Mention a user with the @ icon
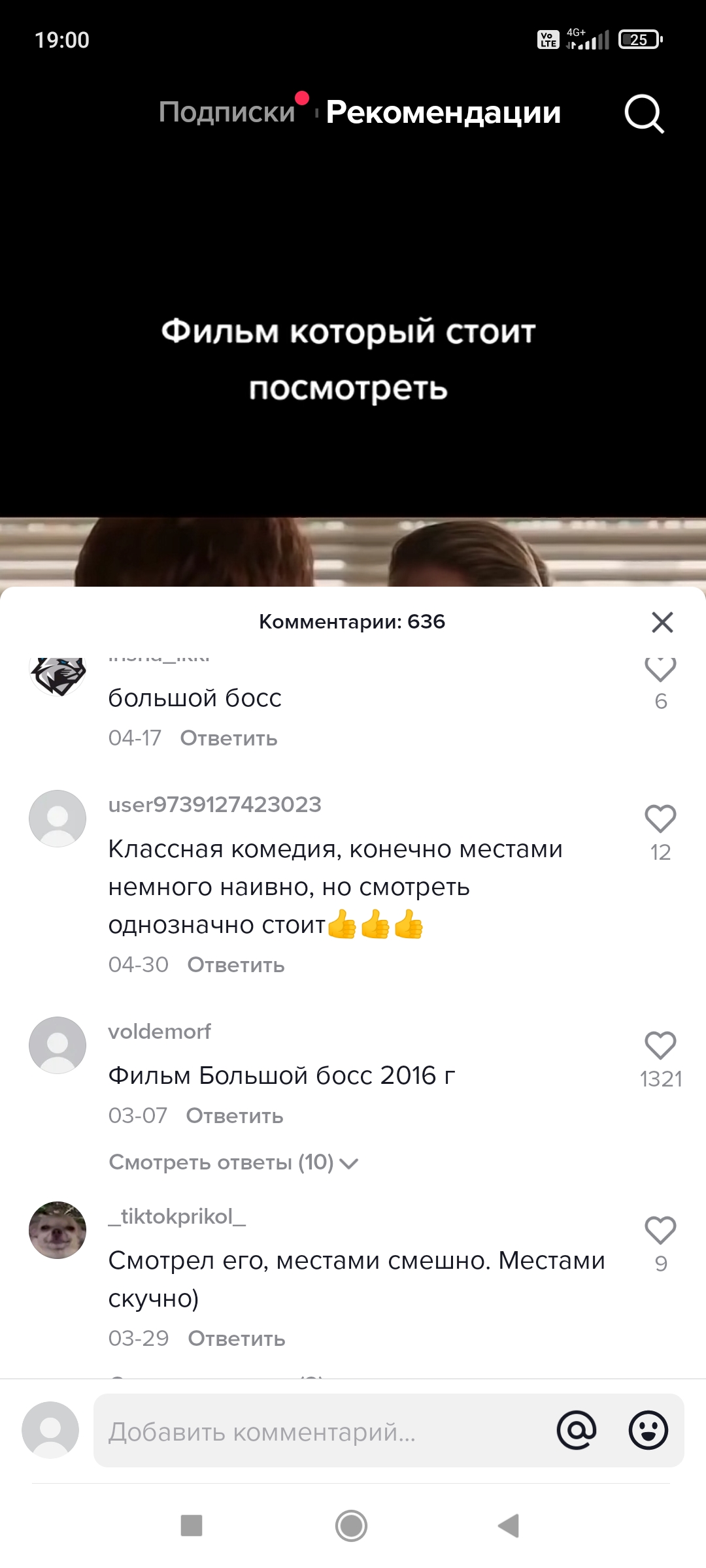The width and height of the screenshot is (706, 1568). click(577, 1431)
